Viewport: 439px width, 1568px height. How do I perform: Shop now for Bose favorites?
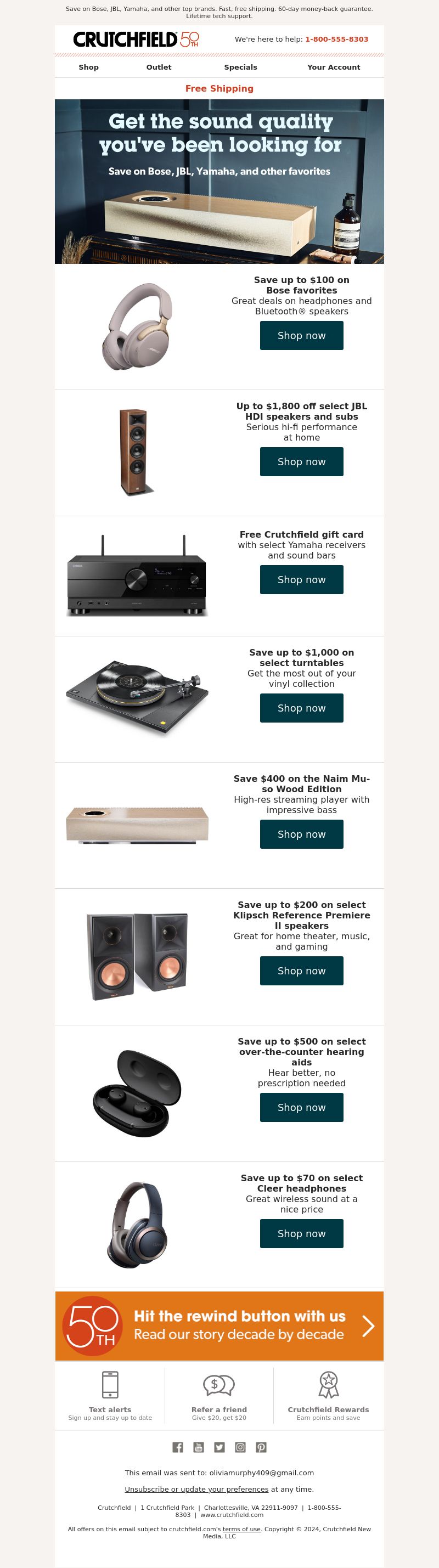click(301, 336)
